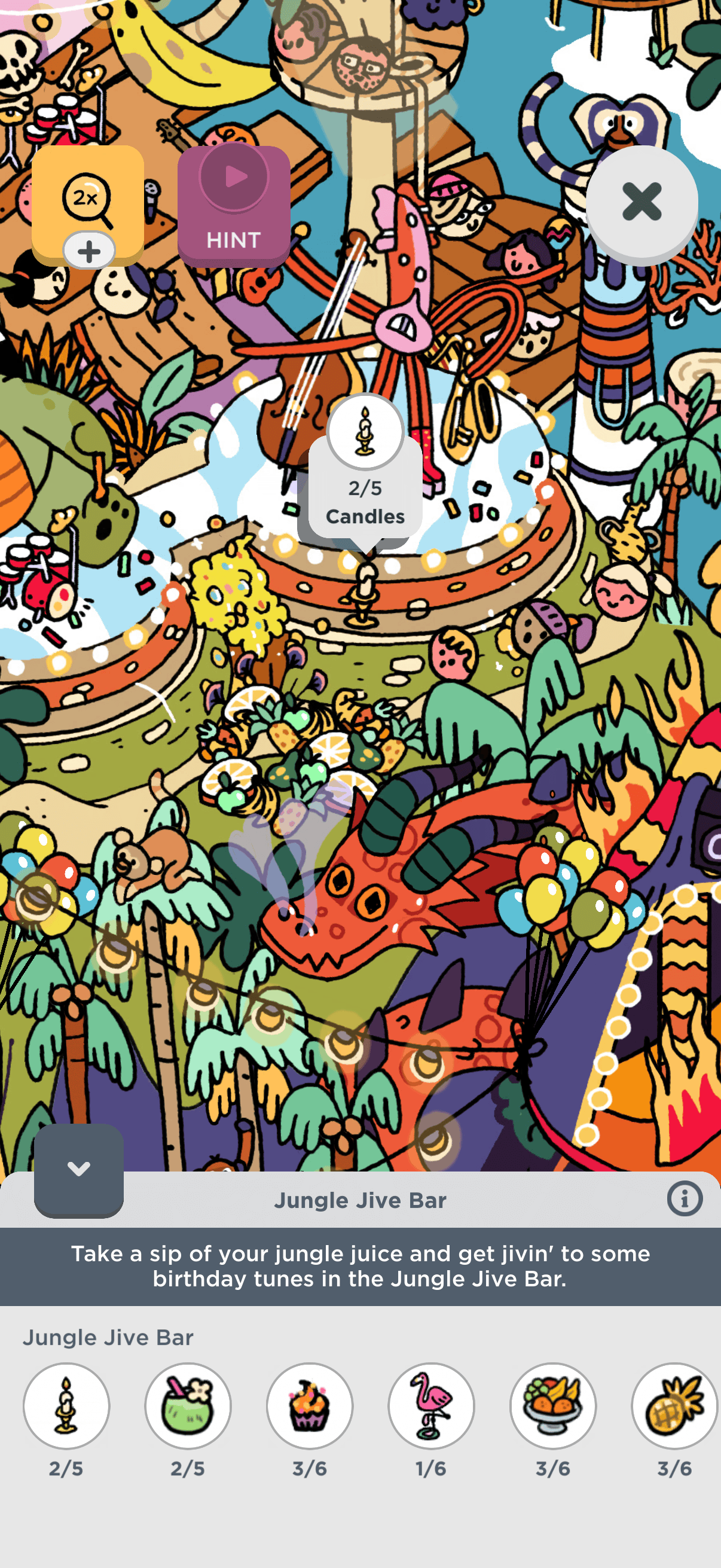Open the Jungle Jive Bar info icon
Viewport: 721px width, 1568px height.
(685, 1199)
